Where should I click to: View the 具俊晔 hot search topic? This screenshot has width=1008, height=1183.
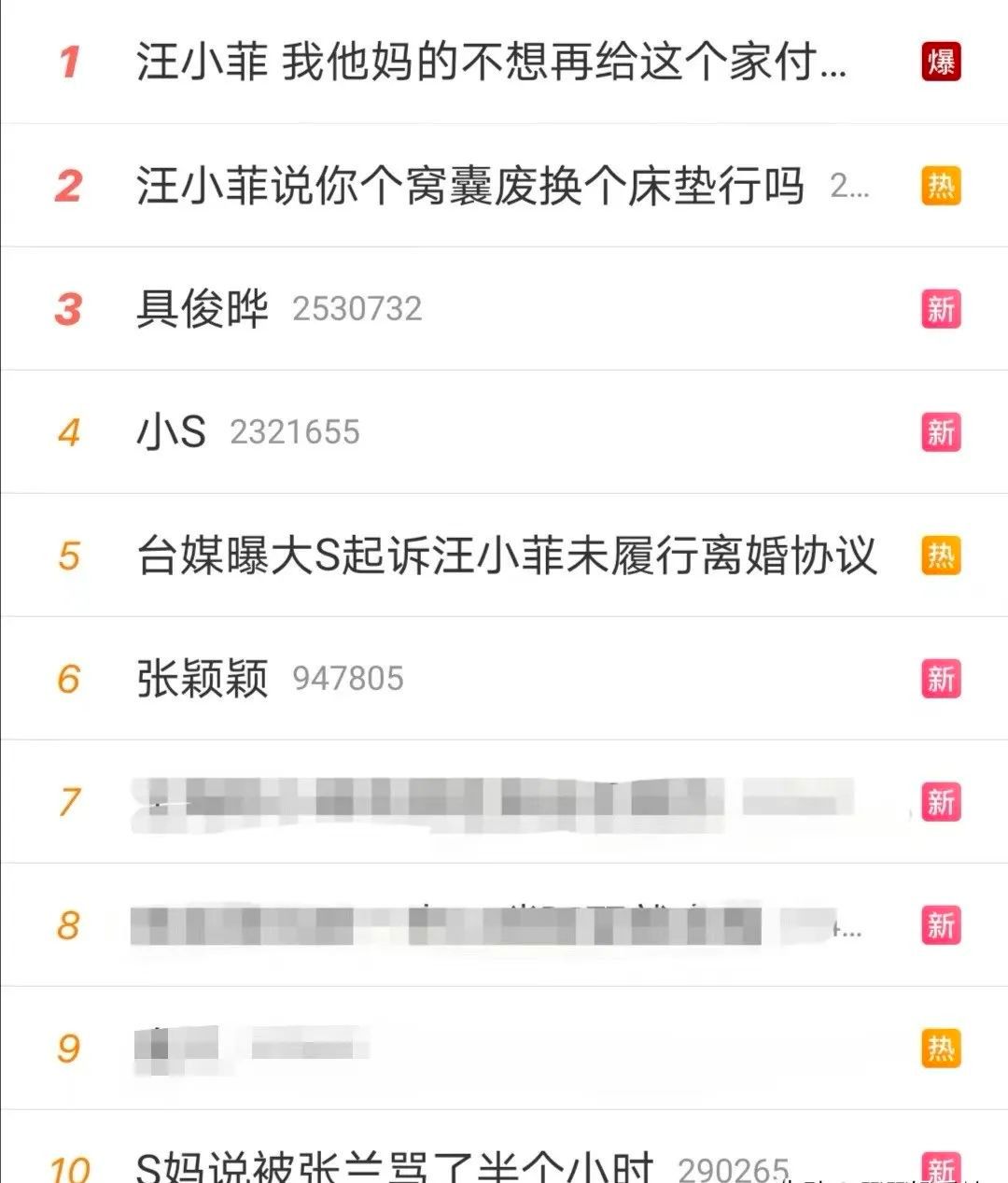pyautogui.click(x=203, y=309)
